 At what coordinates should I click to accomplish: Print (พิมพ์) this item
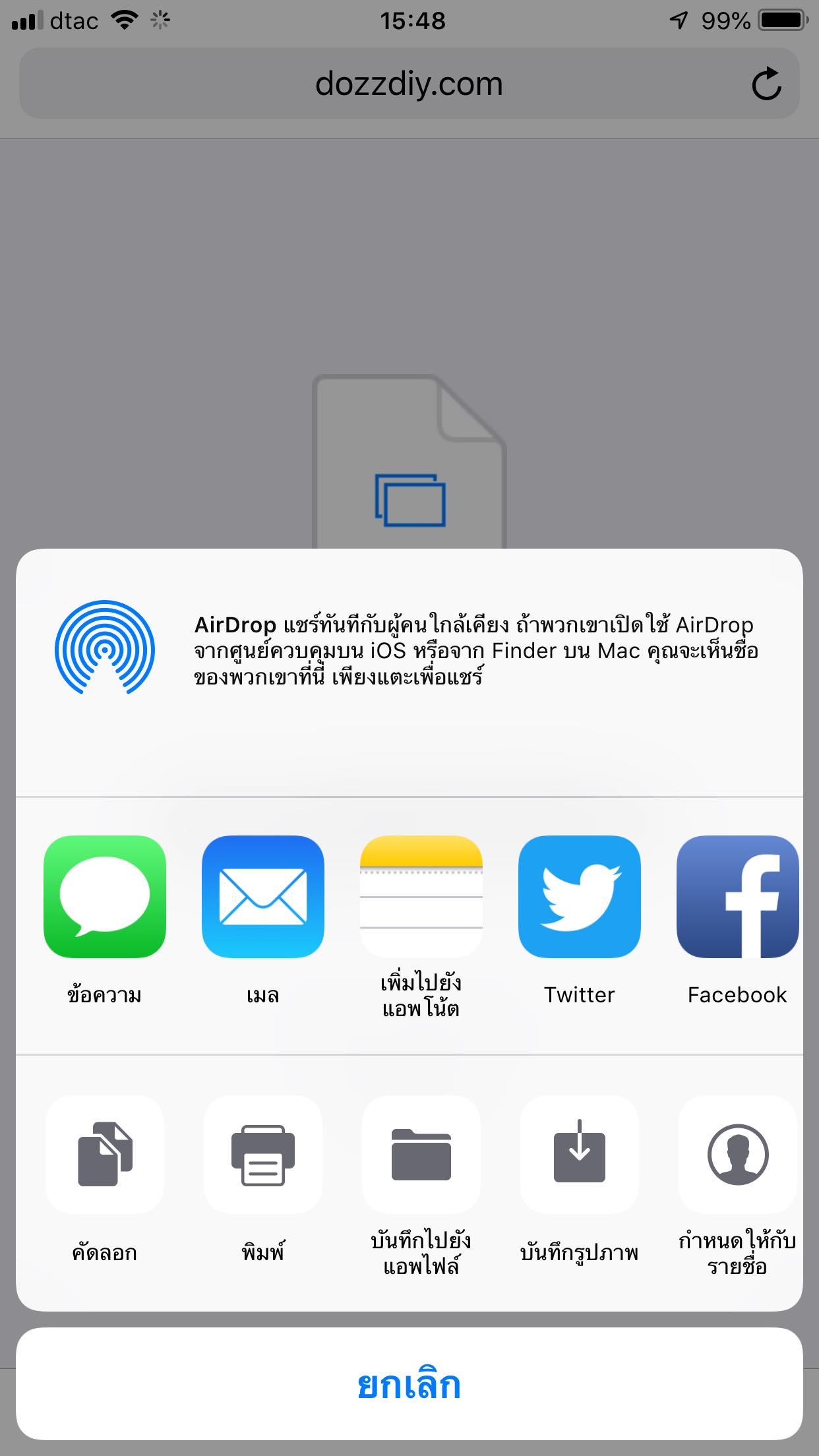[x=262, y=1154]
